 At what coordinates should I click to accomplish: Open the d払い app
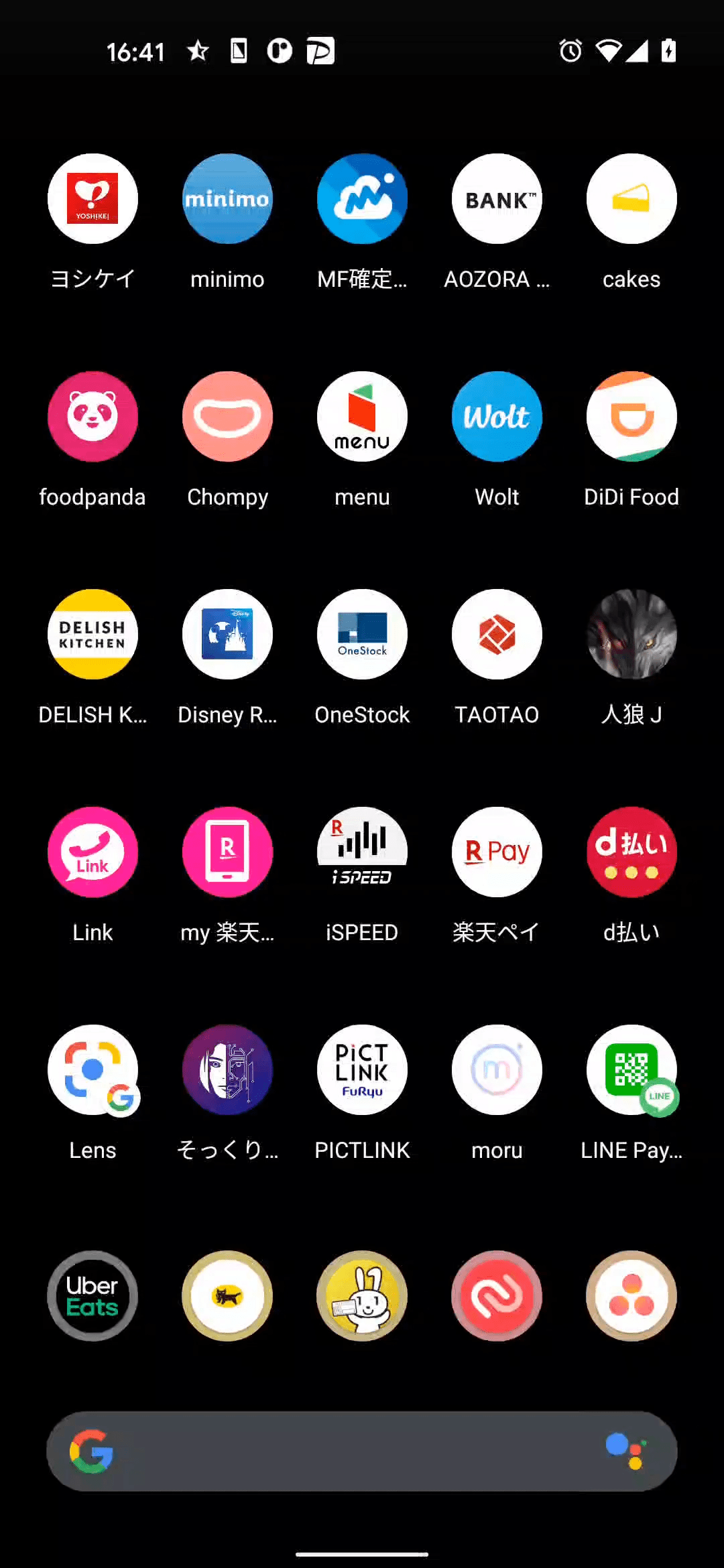(x=631, y=852)
